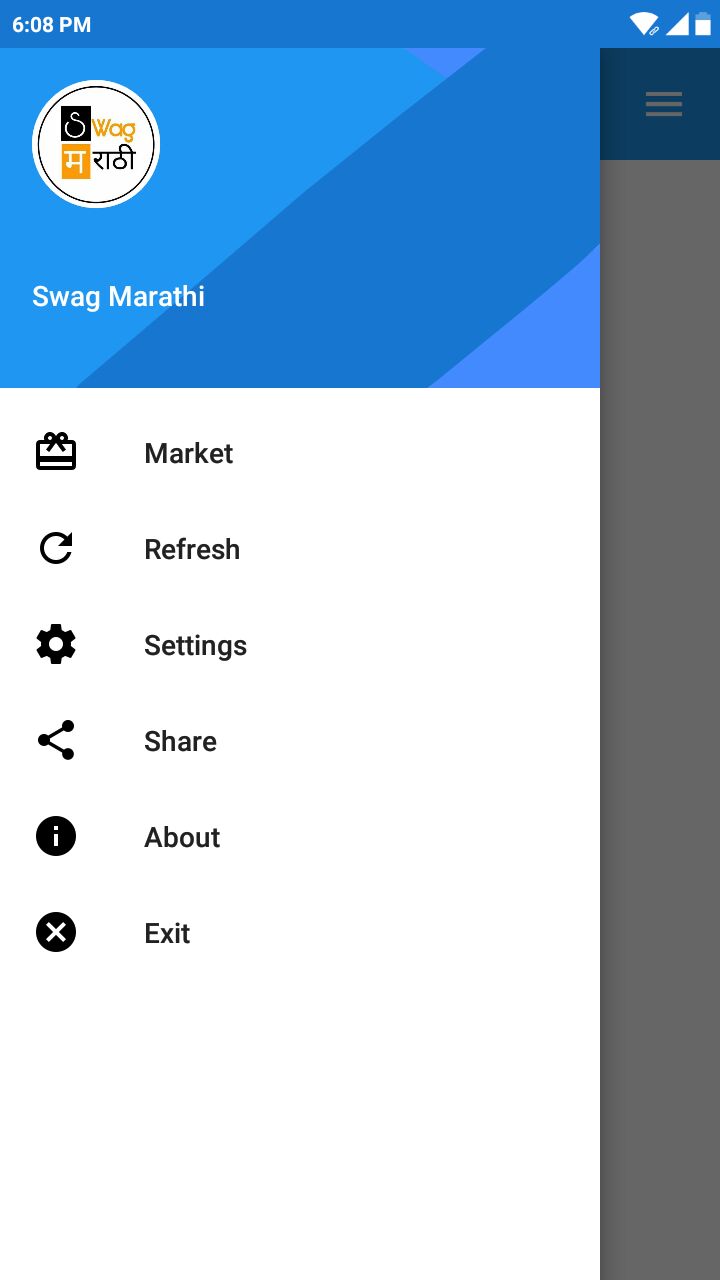Tap Exit to close the app

point(166,933)
